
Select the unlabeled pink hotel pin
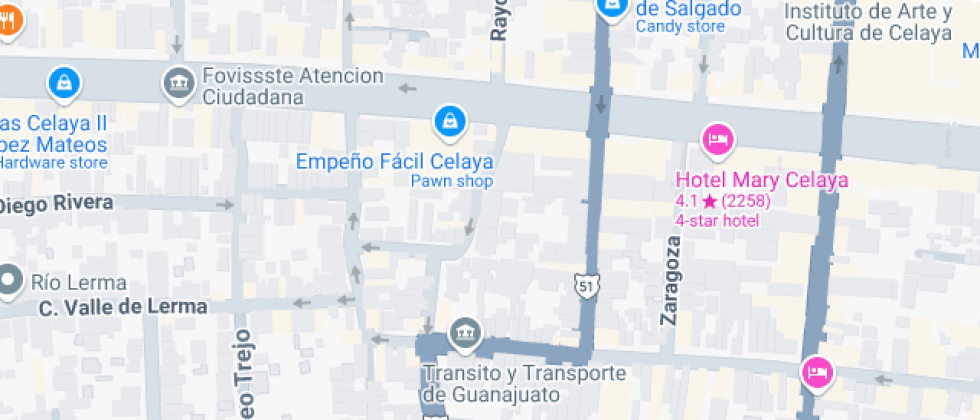(818, 373)
